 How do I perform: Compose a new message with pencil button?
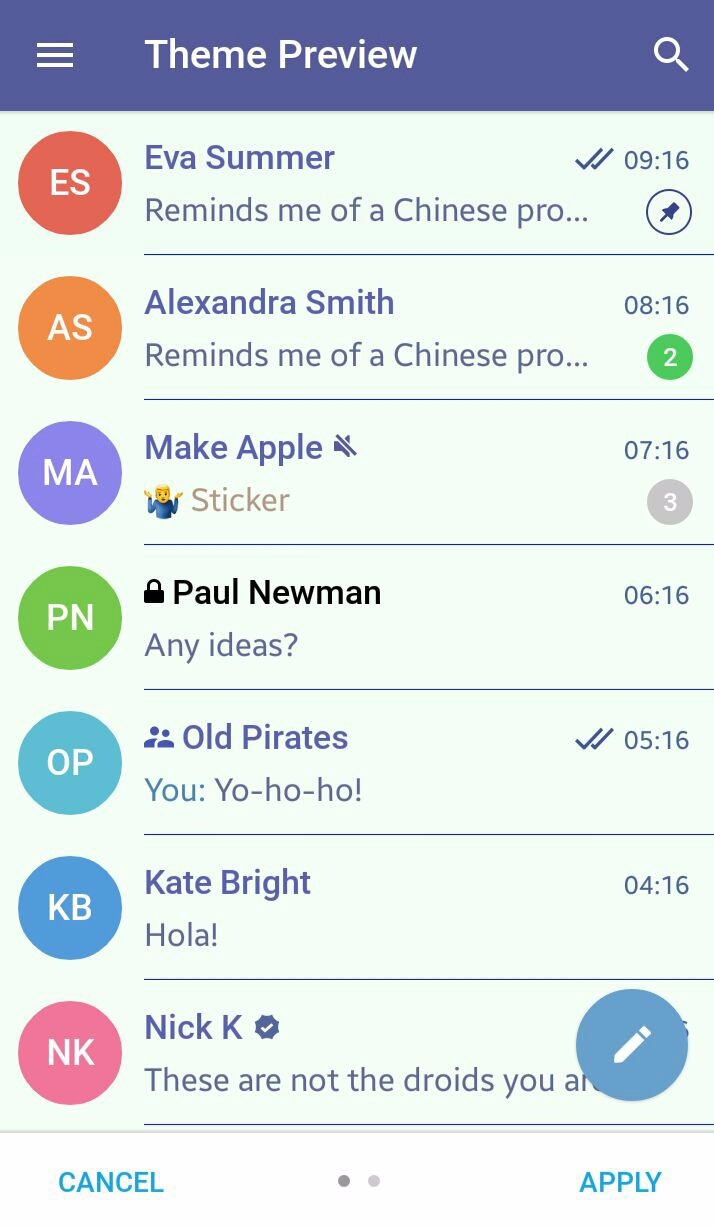click(x=632, y=1045)
